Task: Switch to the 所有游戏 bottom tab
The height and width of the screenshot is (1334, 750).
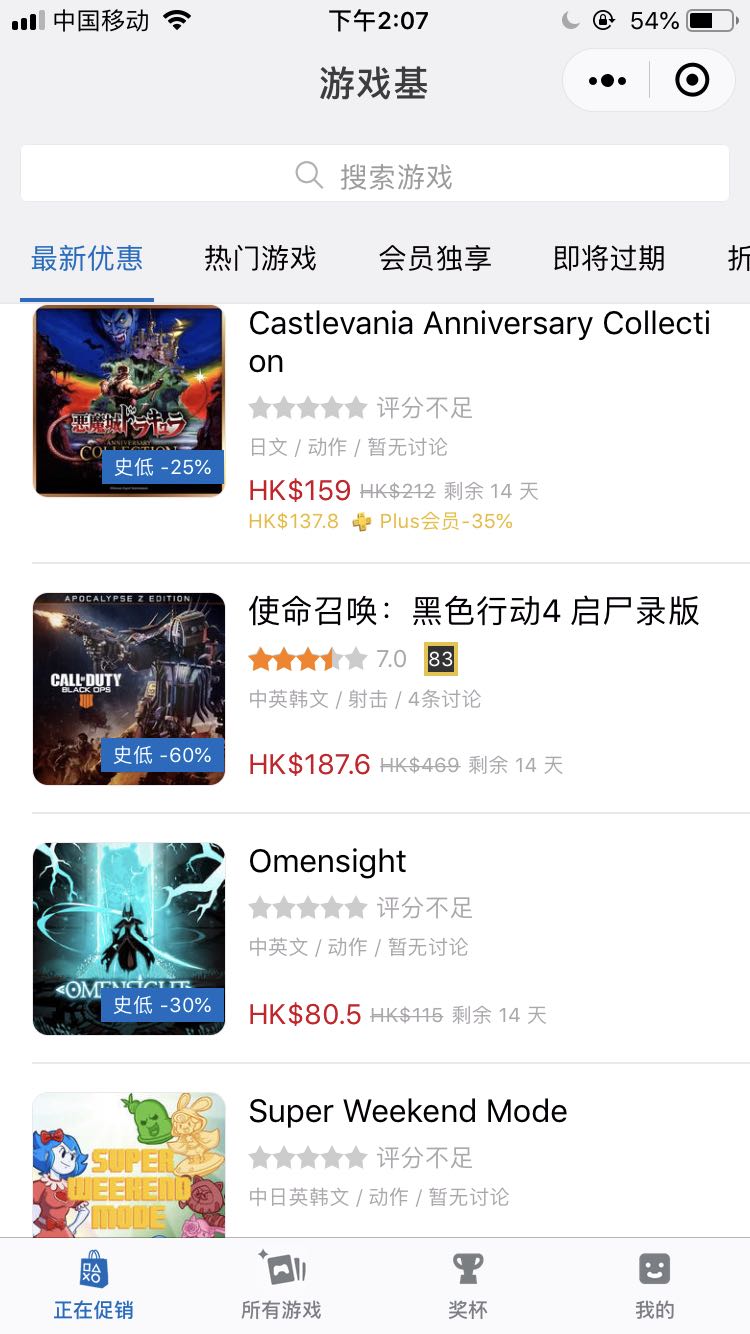Action: (281, 1286)
